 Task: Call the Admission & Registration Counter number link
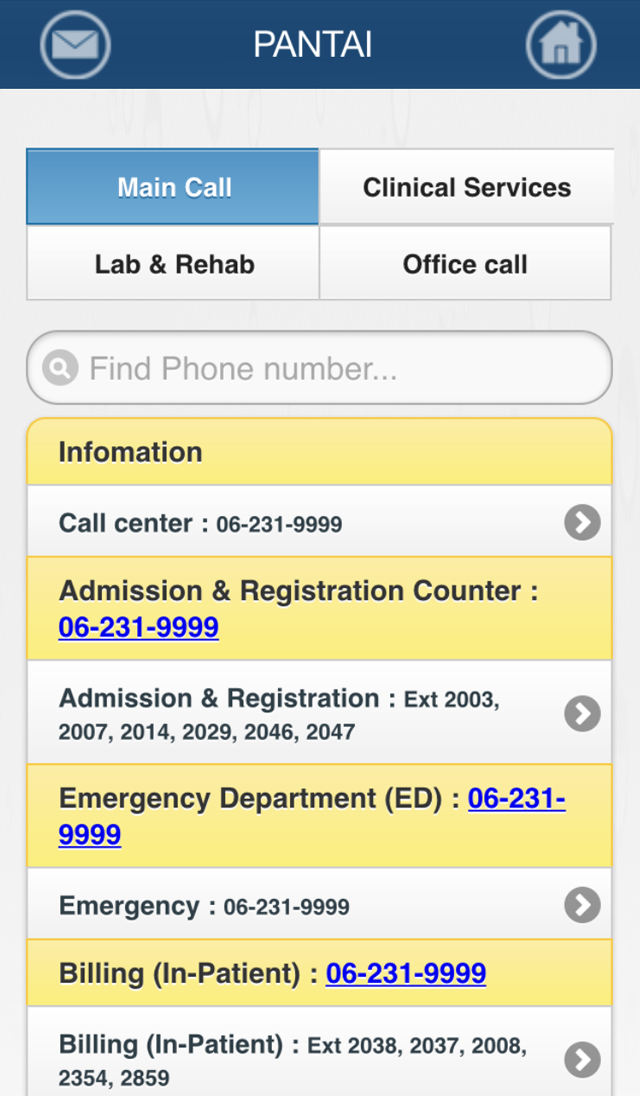(x=138, y=627)
